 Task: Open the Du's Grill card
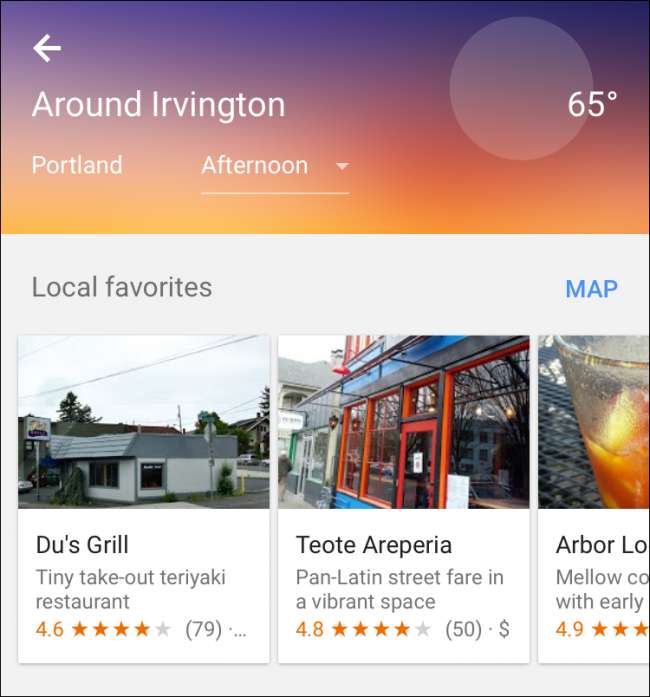click(144, 498)
